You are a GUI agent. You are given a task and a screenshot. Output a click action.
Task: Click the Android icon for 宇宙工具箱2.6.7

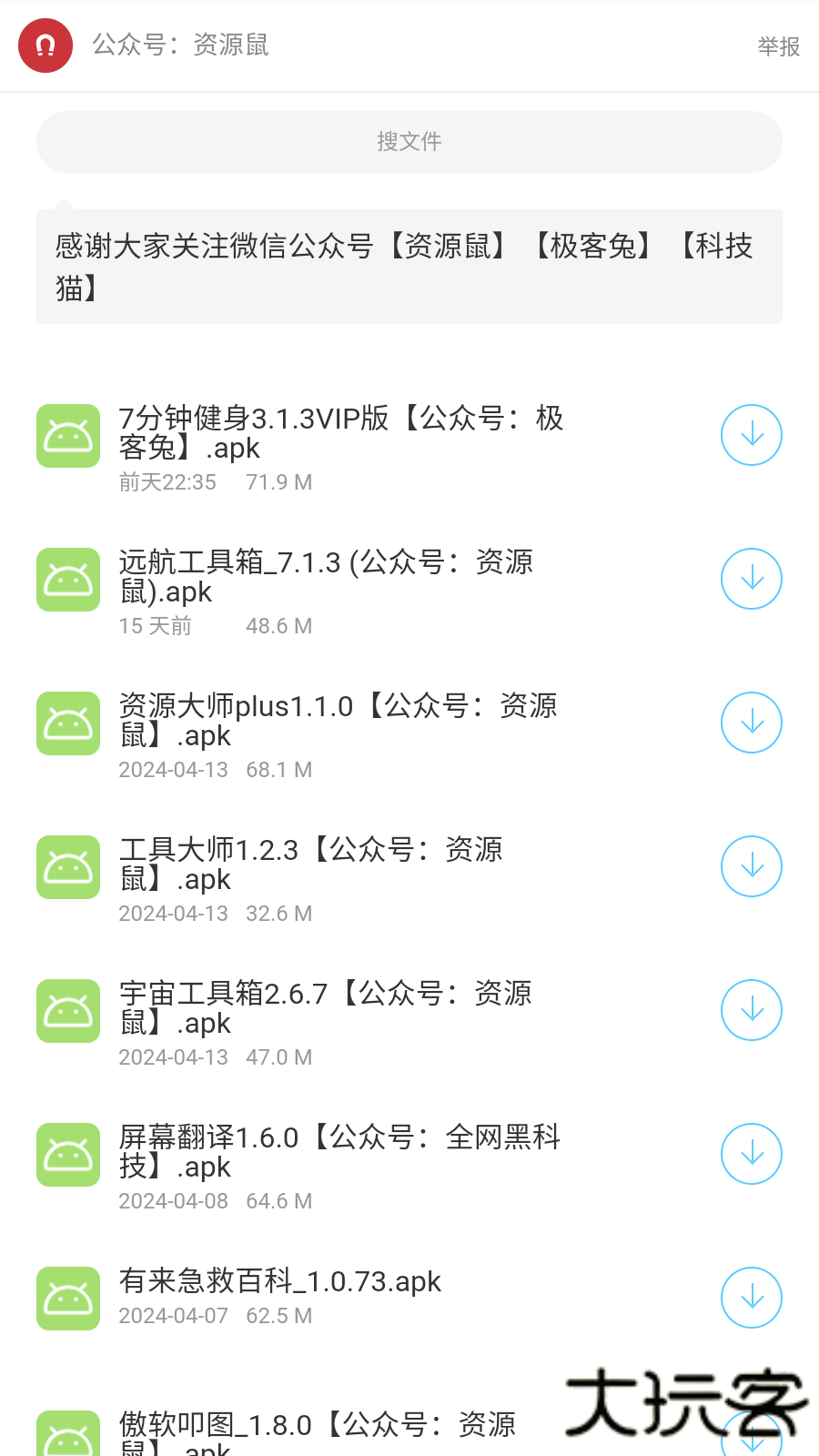coord(67,1010)
